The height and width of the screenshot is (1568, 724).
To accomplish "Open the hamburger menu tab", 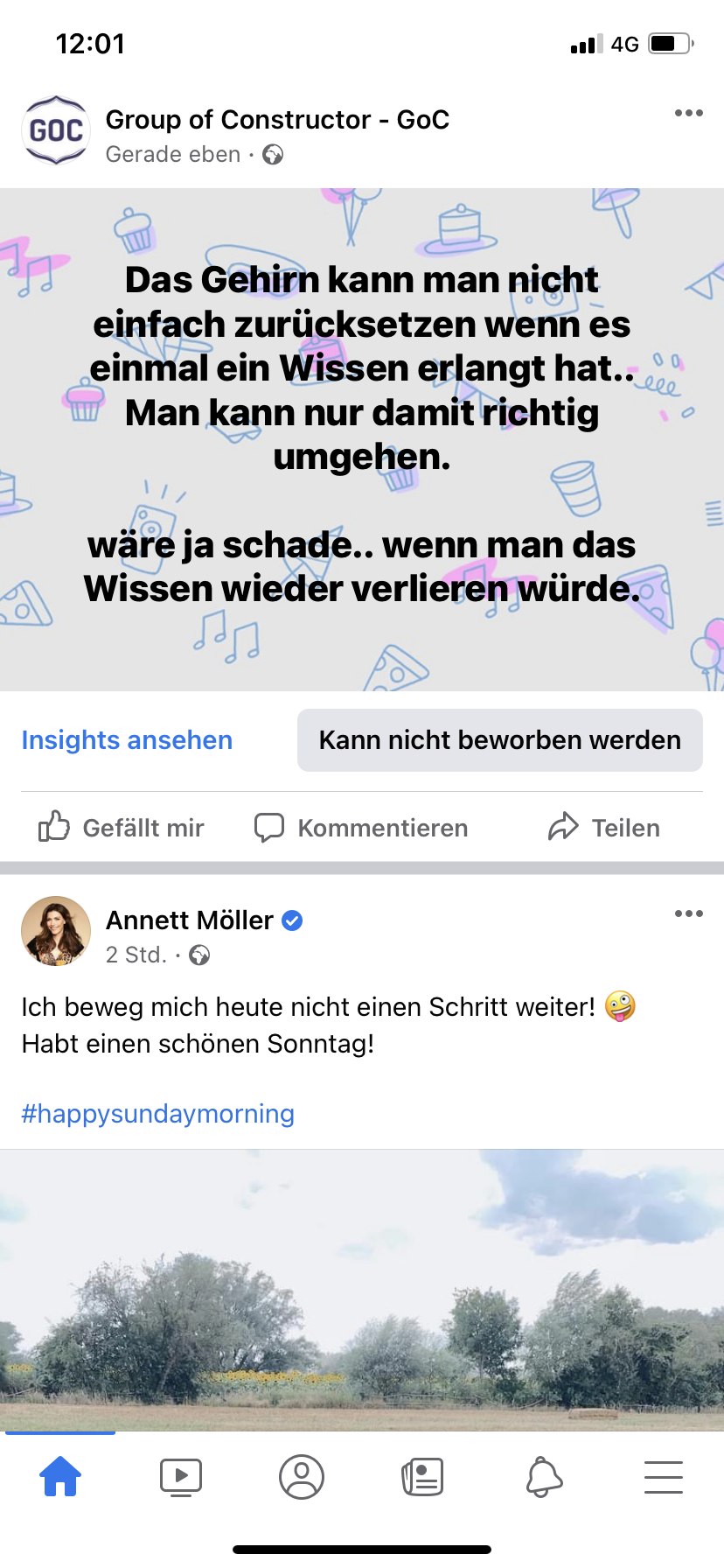I will click(664, 1477).
